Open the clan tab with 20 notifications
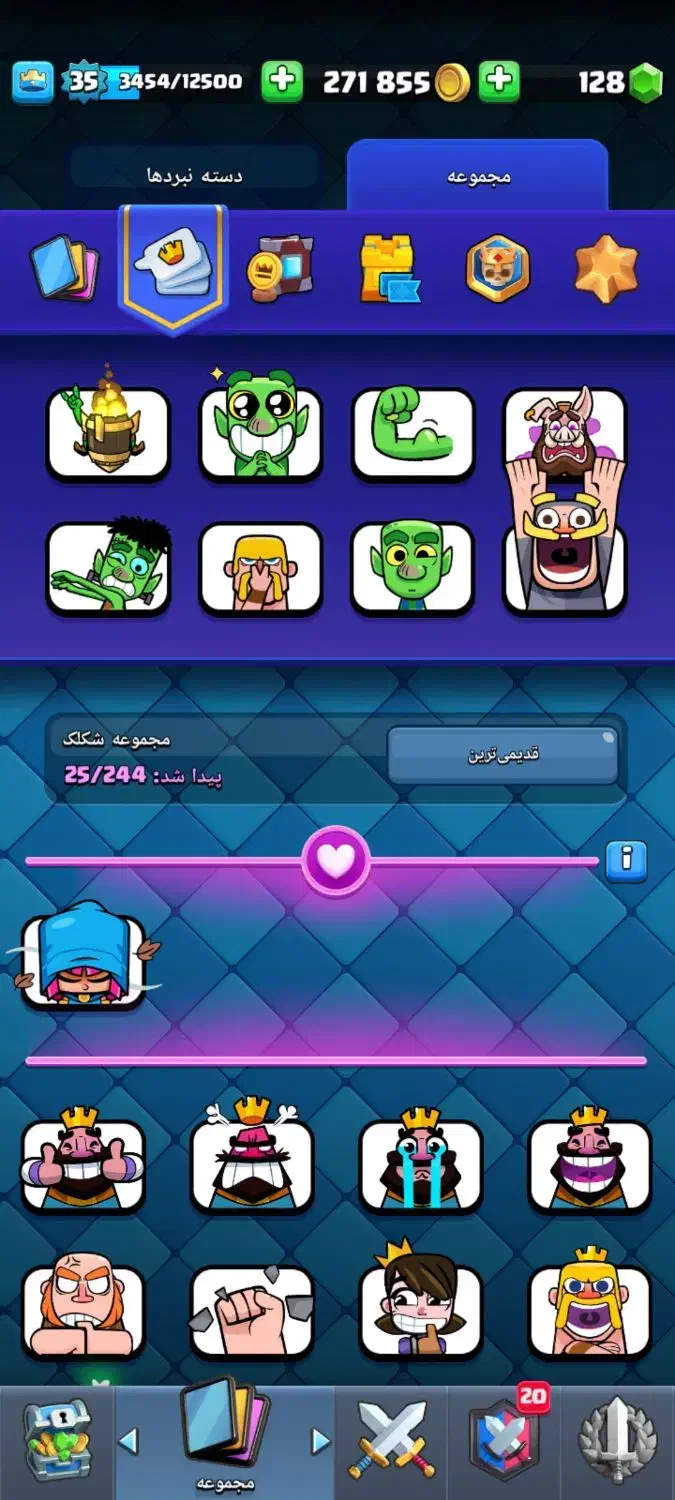This screenshot has height=1500, width=675. [503, 1440]
